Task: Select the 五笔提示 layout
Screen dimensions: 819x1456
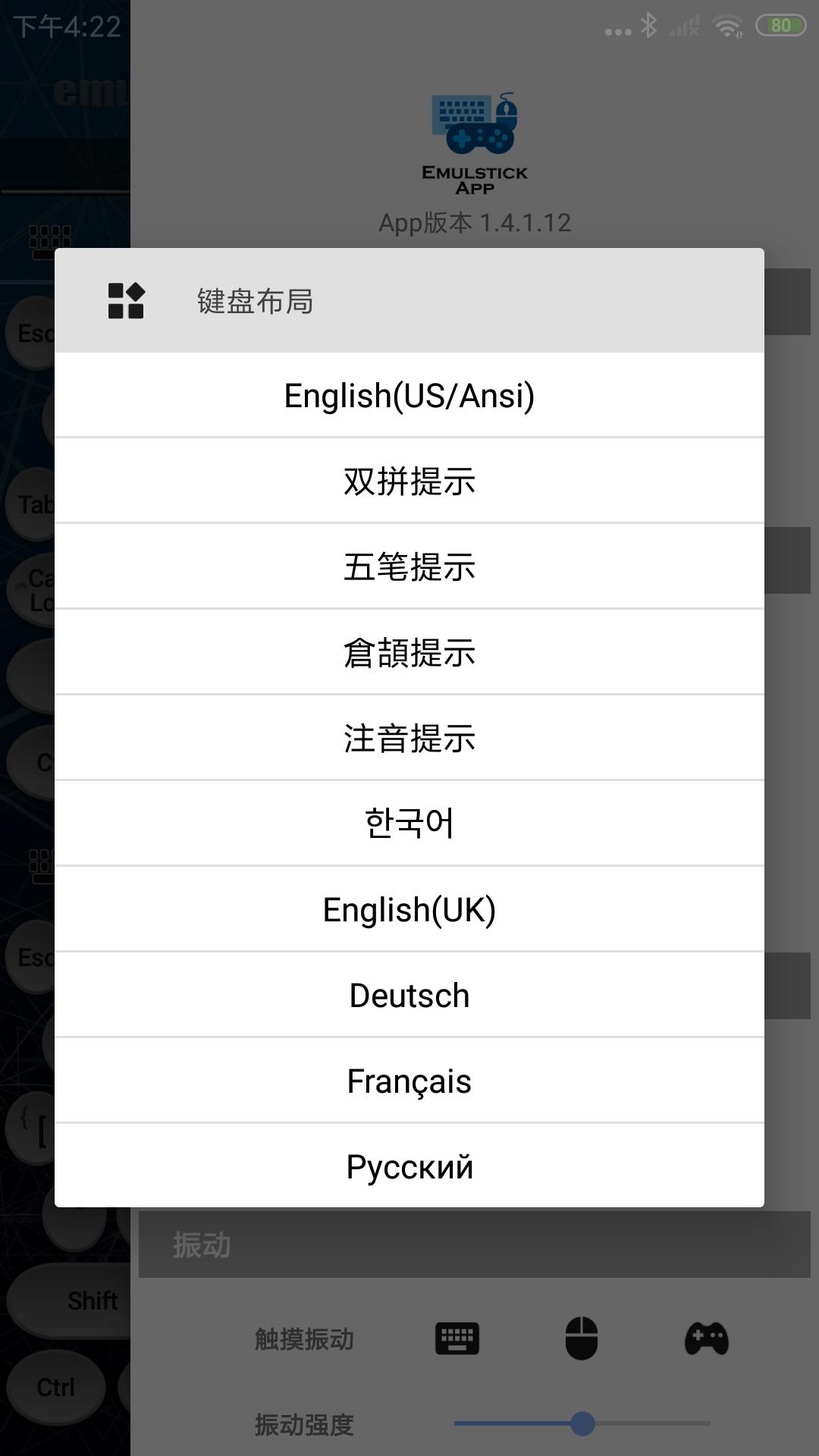Action: [409, 566]
